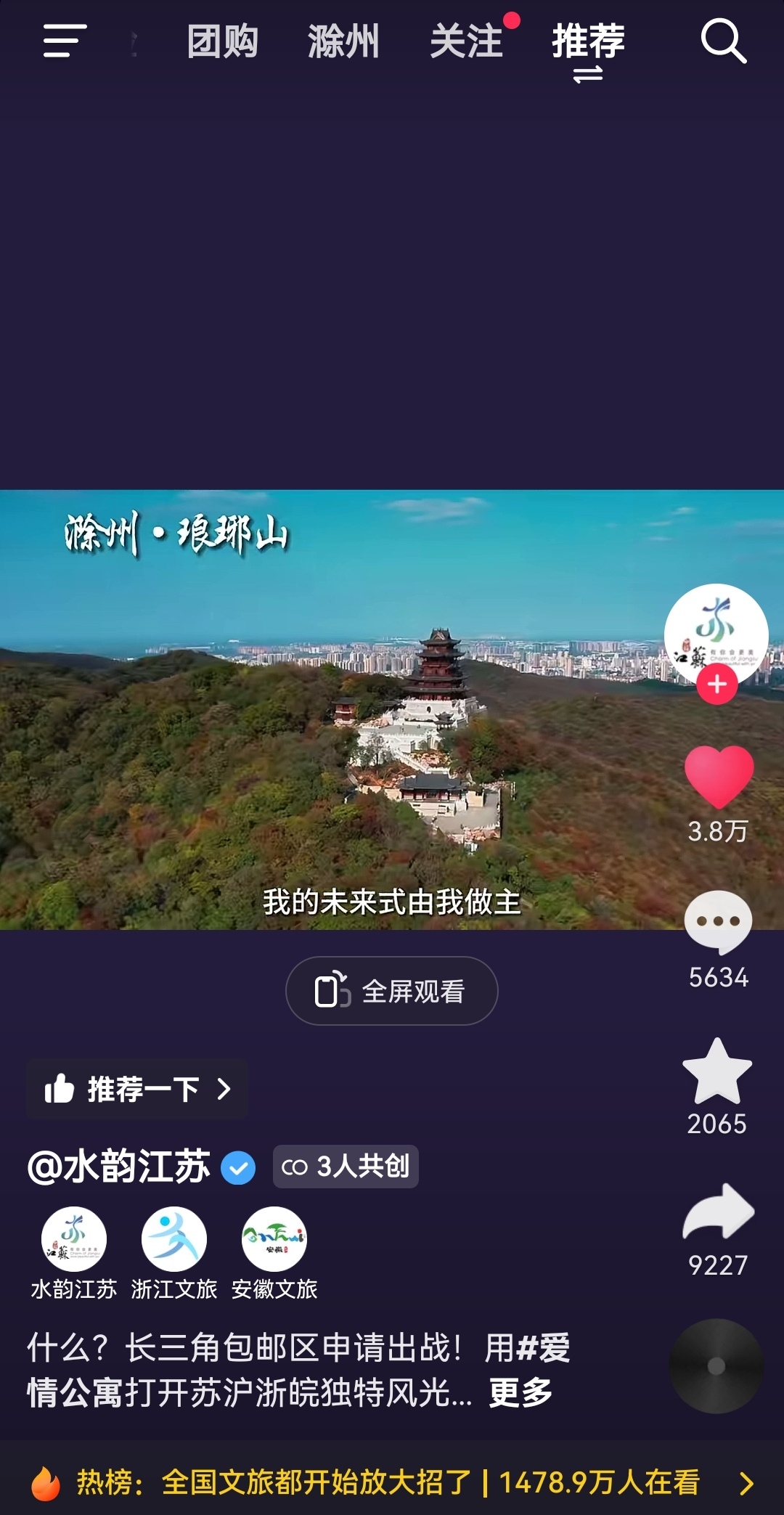Select the 推荐 tab
This screenshot has height=1515, width=784.
point(588,41)
